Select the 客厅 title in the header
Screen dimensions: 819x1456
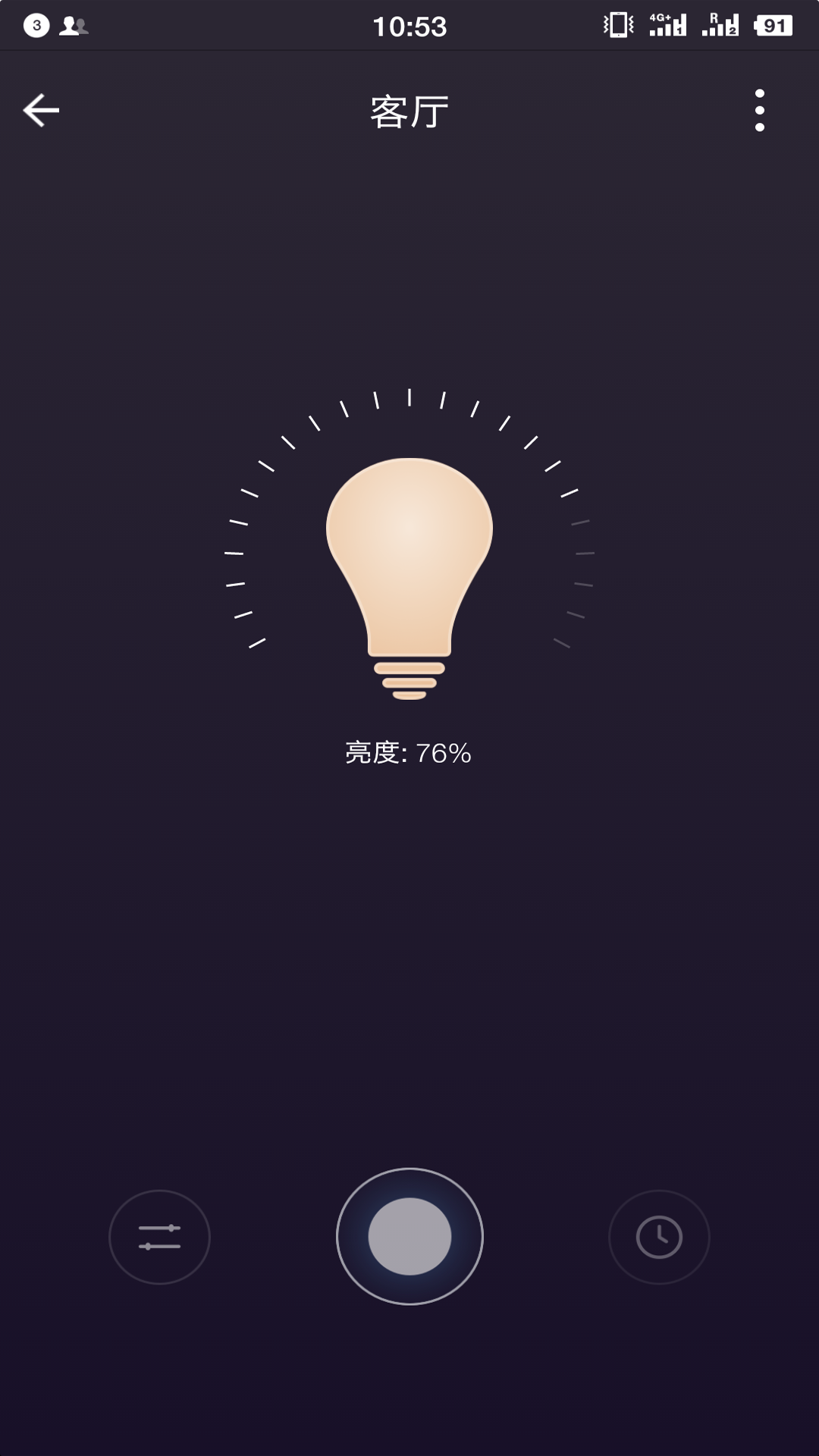(x=409, y=110)
